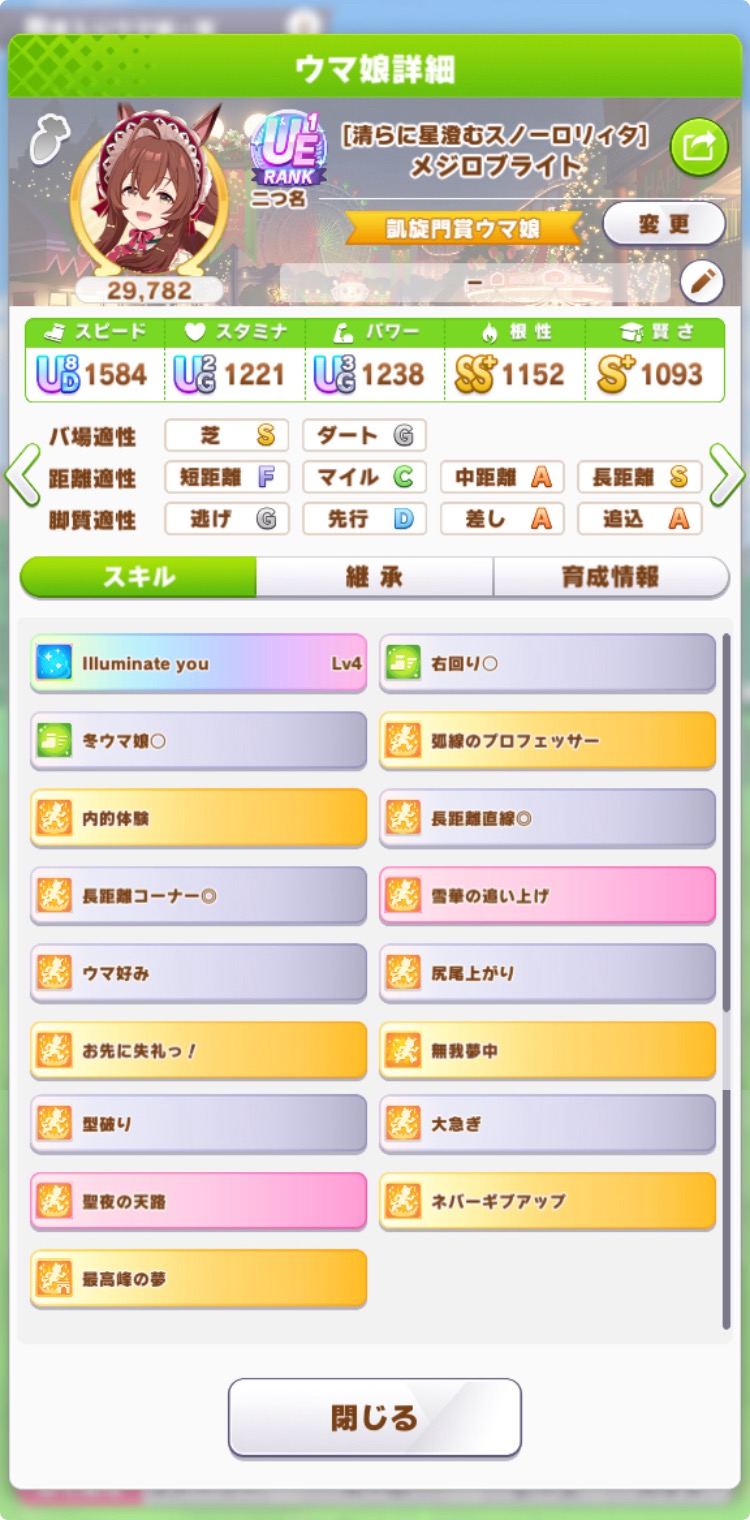Select the スキル tab
This screenshot has height=1520, width=750.
click(x=139, y=577)
